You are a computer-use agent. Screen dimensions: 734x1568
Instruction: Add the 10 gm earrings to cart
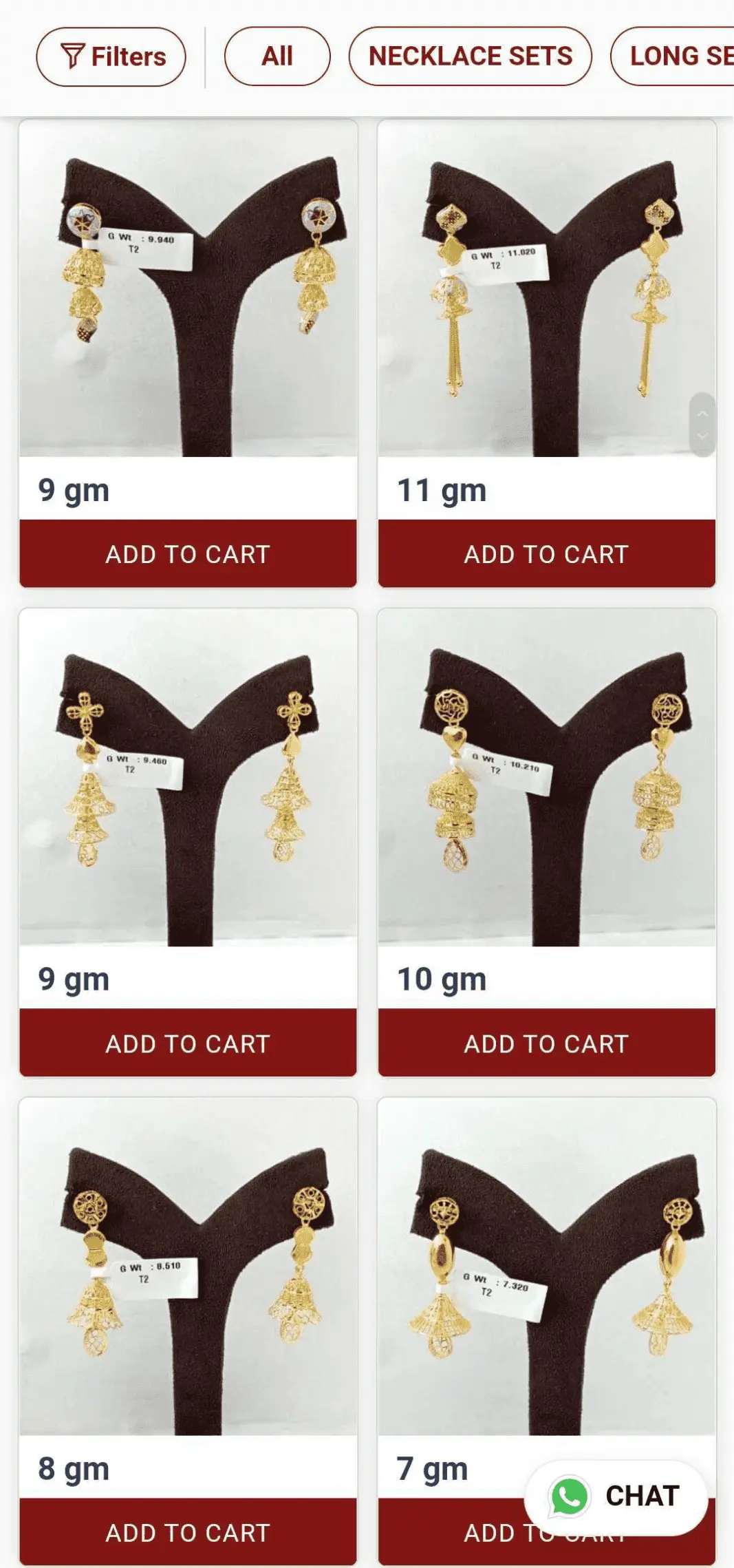point(547,1043)
